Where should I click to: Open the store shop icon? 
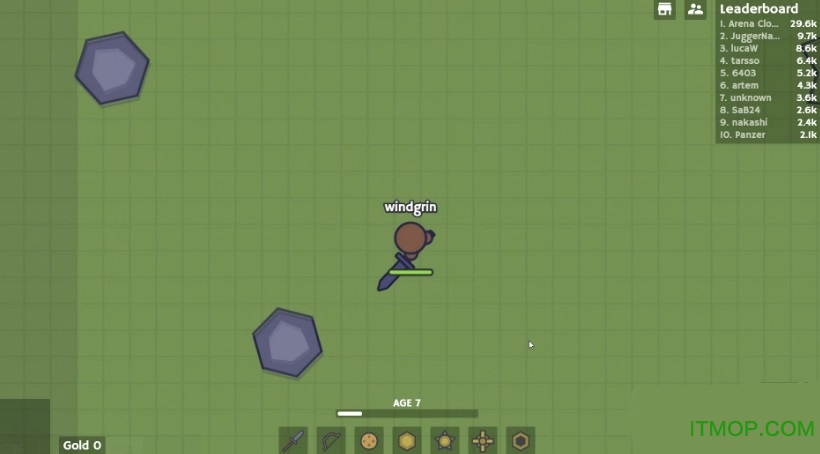pyautogui.click(x=664, y=10)
